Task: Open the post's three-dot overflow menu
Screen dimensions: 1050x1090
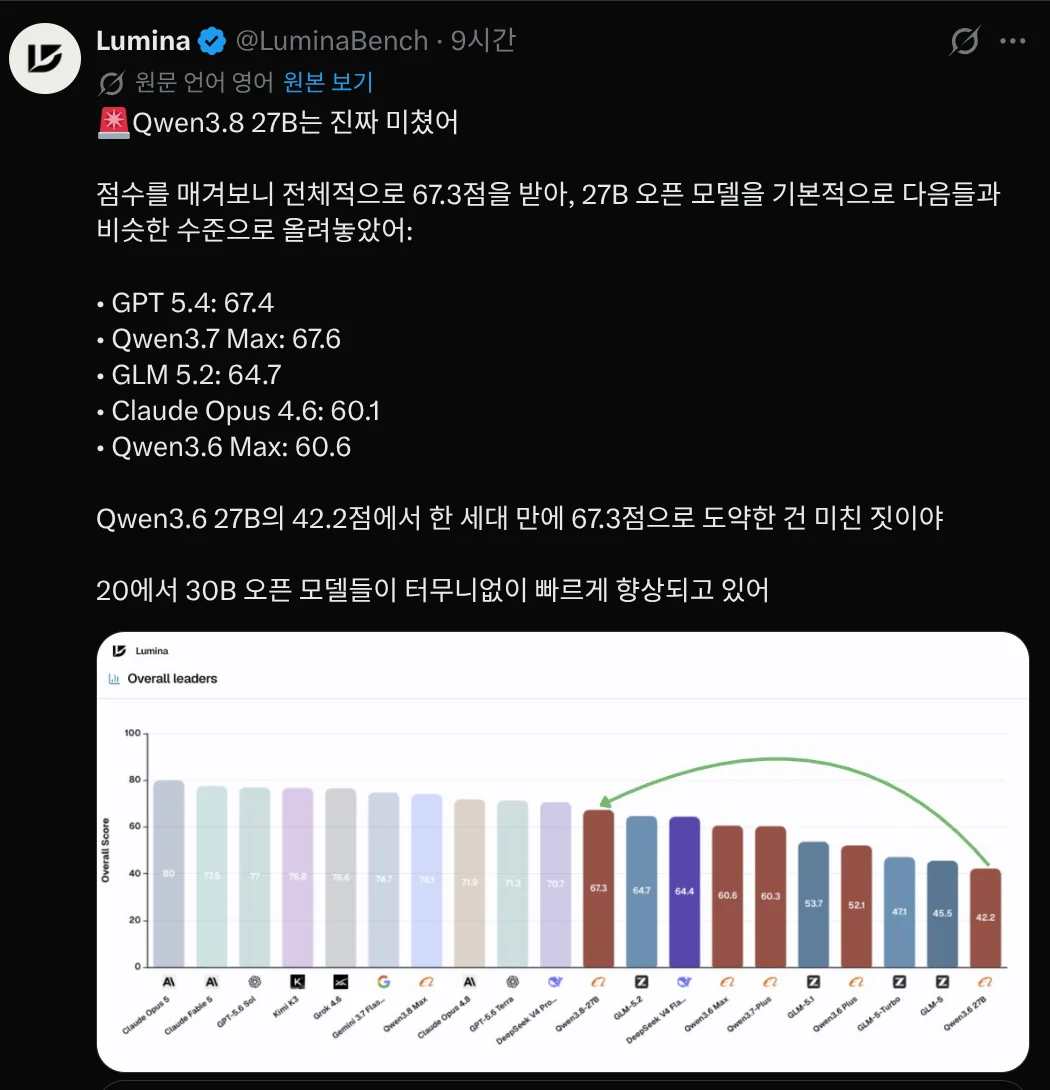Action: coord(1012,41)
